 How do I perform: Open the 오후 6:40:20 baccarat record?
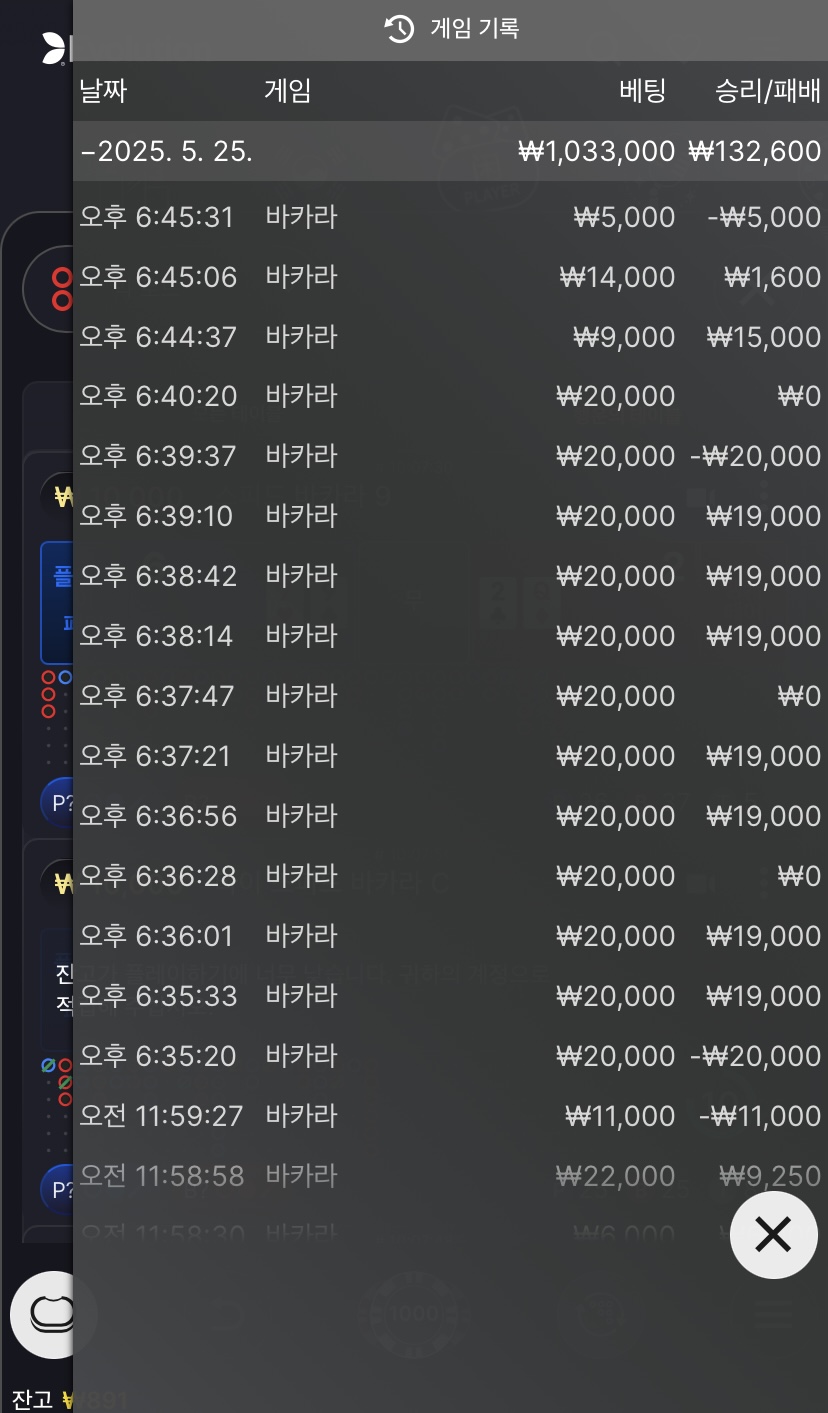click(450, 397)
